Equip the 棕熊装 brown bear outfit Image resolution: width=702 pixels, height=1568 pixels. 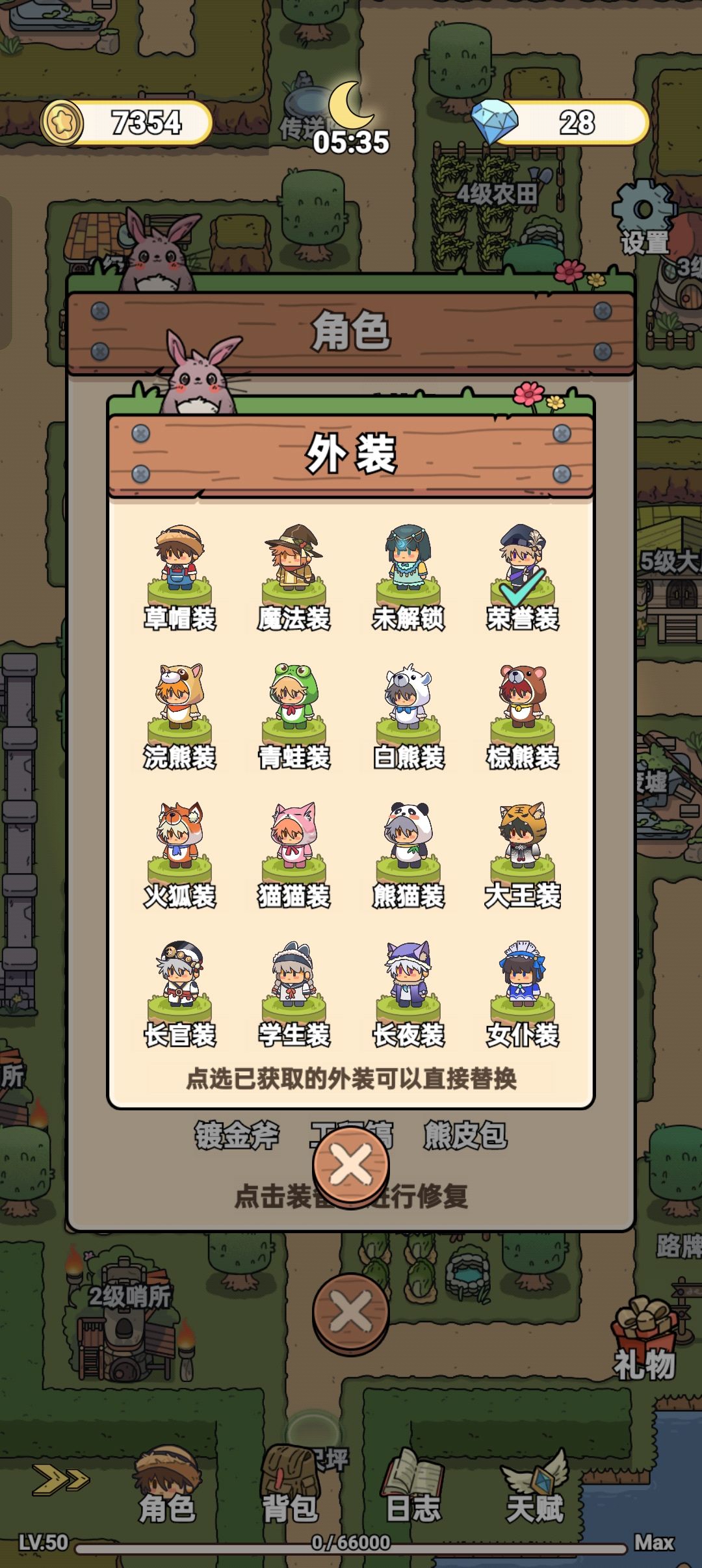pos(526,709)
